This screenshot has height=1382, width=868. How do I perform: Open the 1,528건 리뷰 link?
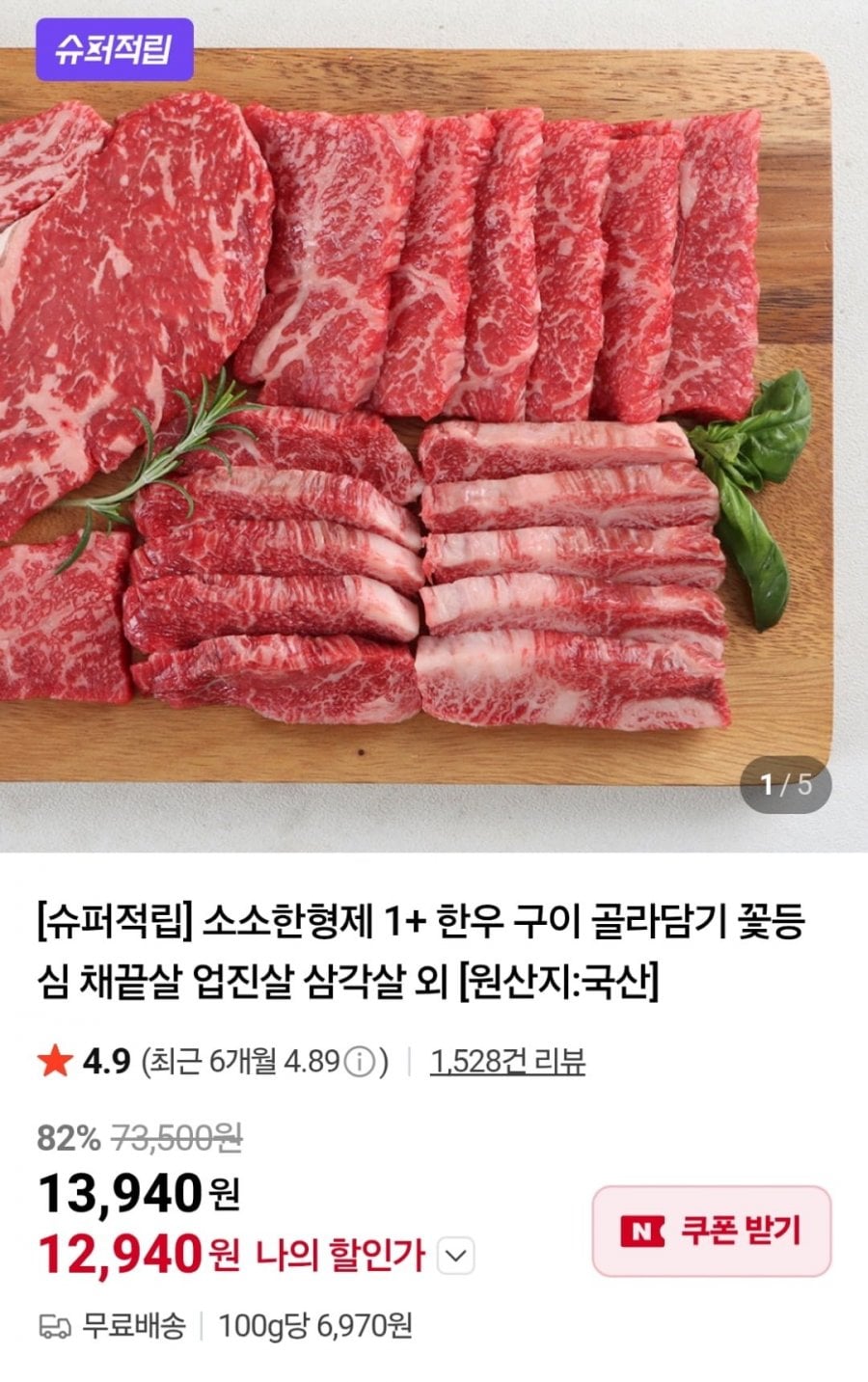click(507, 1062)
